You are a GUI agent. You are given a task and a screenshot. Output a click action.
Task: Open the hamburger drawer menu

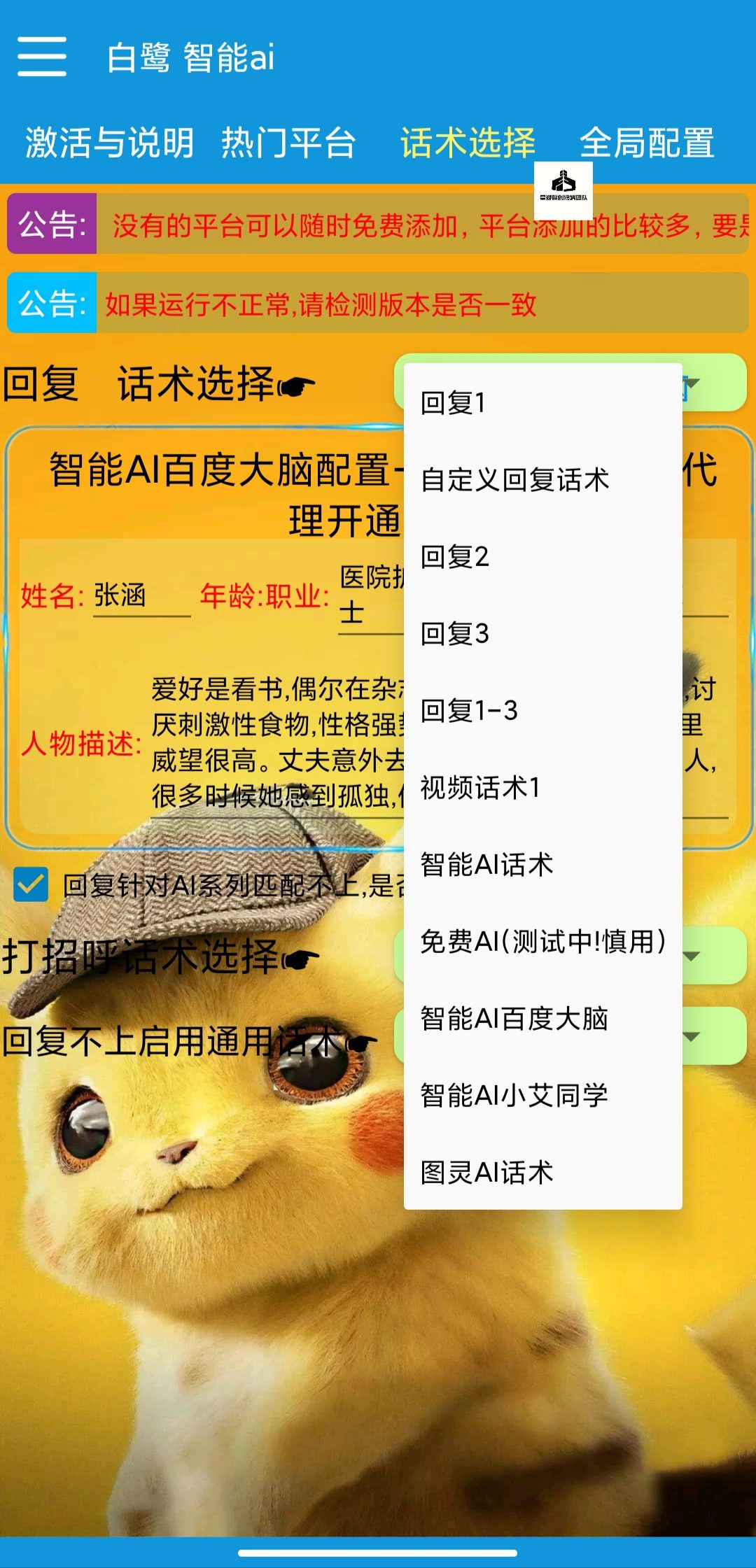(x=42, y=57)
